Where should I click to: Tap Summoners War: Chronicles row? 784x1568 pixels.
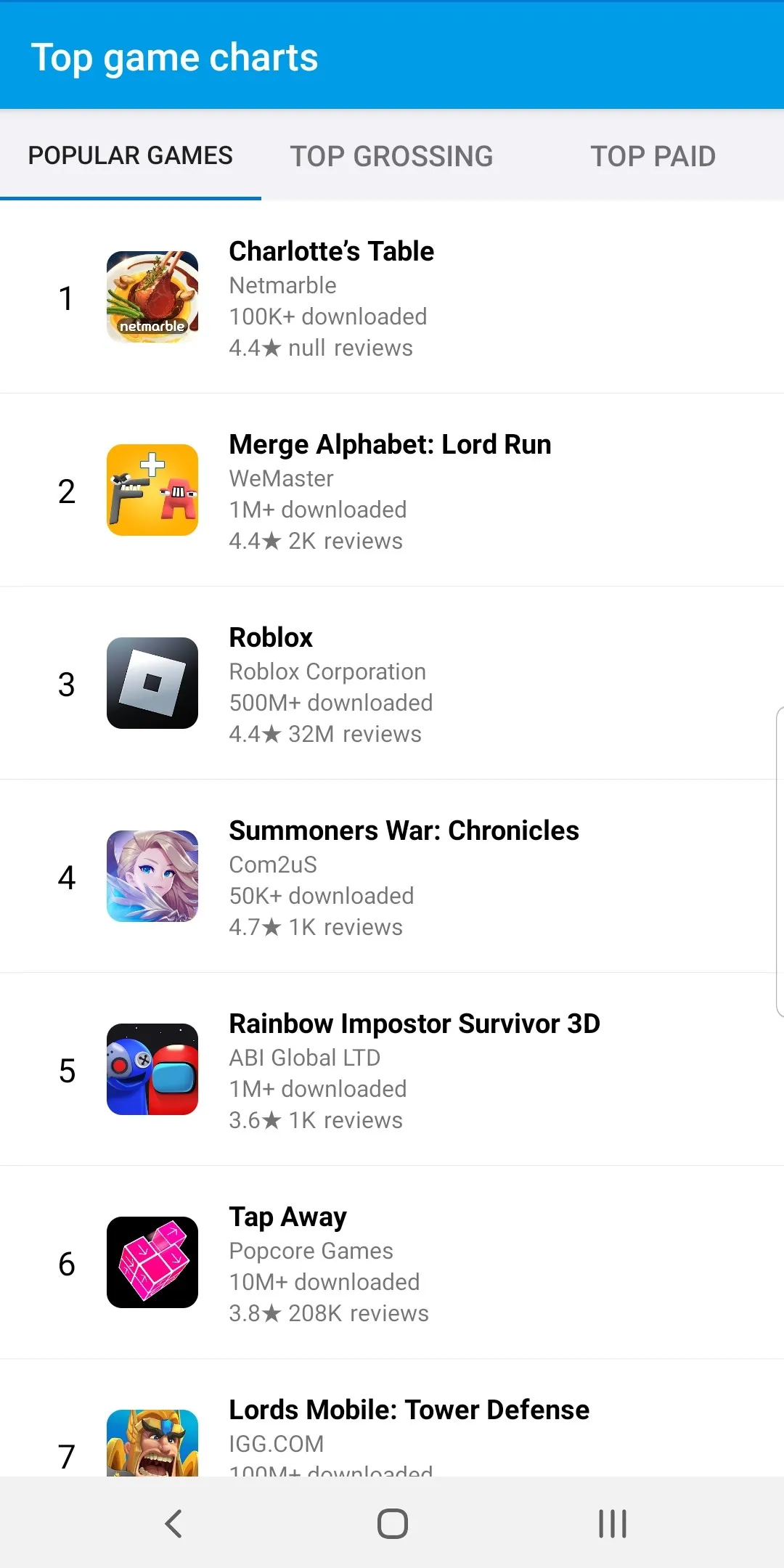[x=392, y=876]
